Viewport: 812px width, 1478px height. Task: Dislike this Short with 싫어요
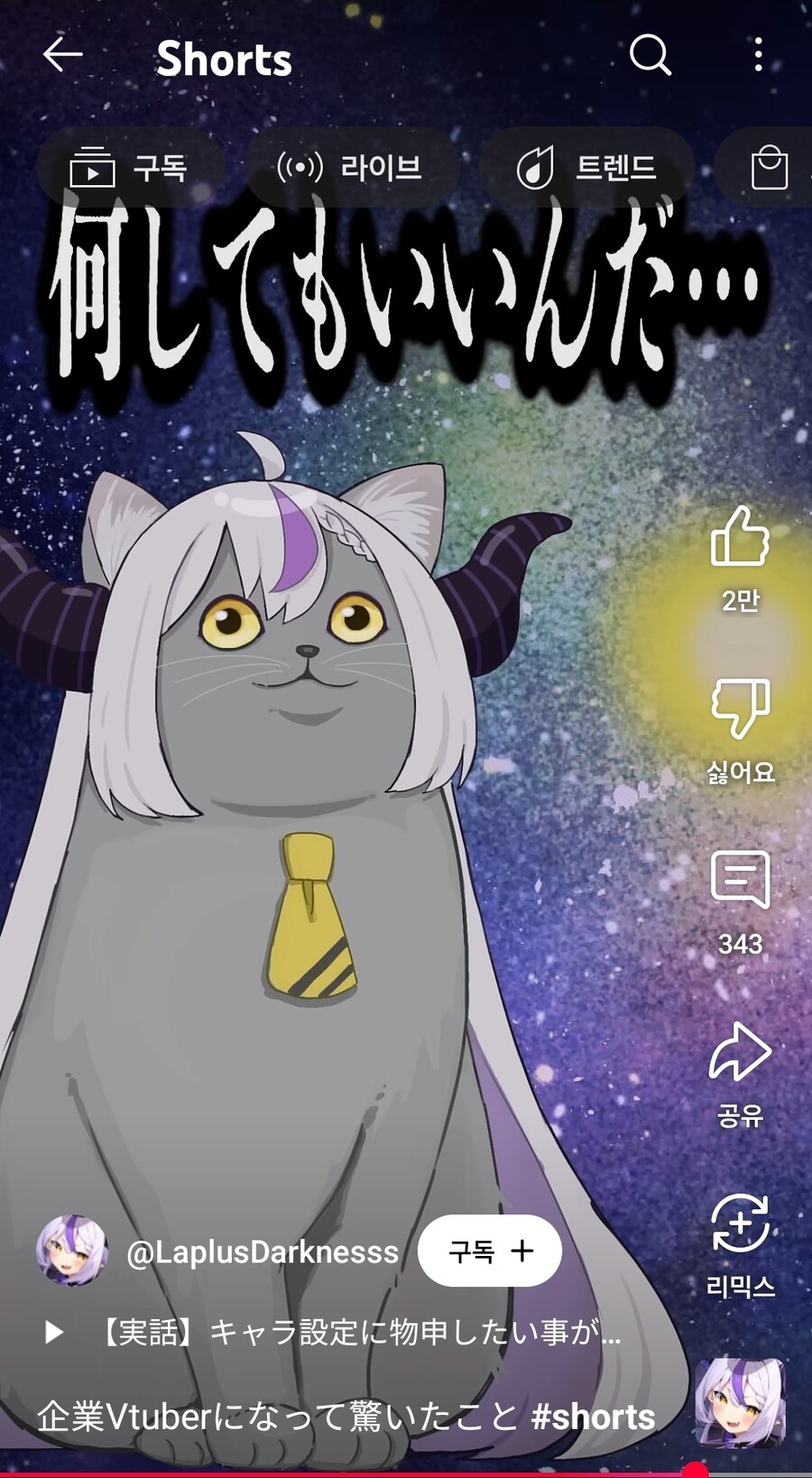click(740, 708)
